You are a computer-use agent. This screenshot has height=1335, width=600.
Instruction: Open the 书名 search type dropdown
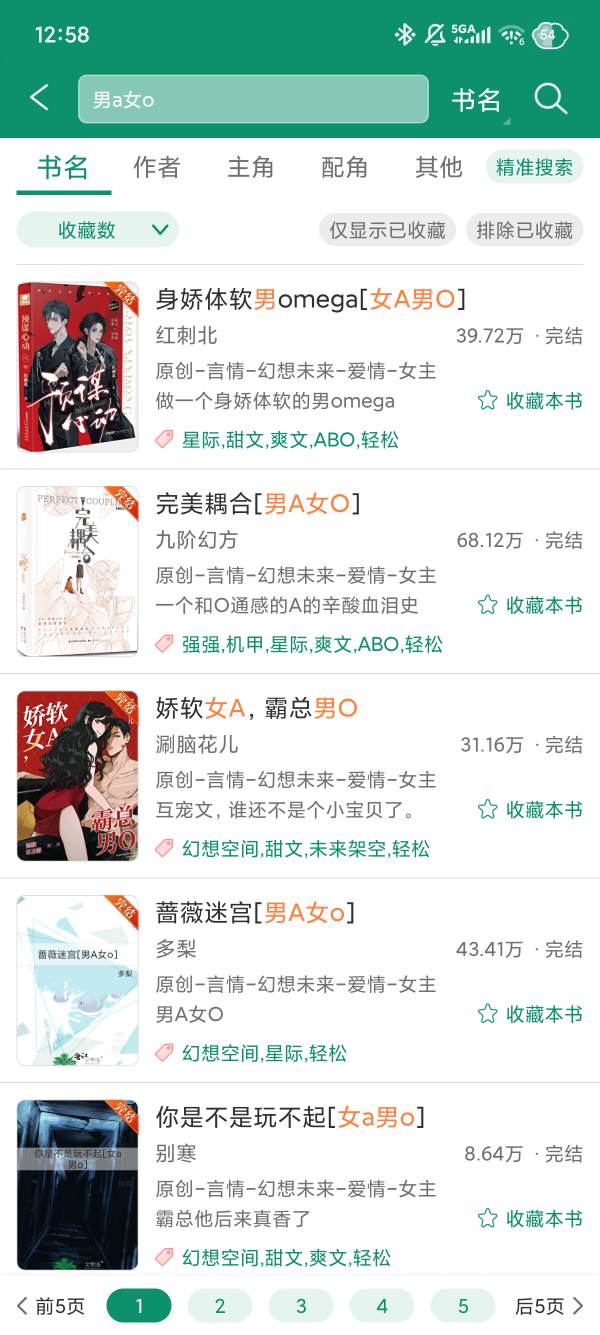[478, 99]
